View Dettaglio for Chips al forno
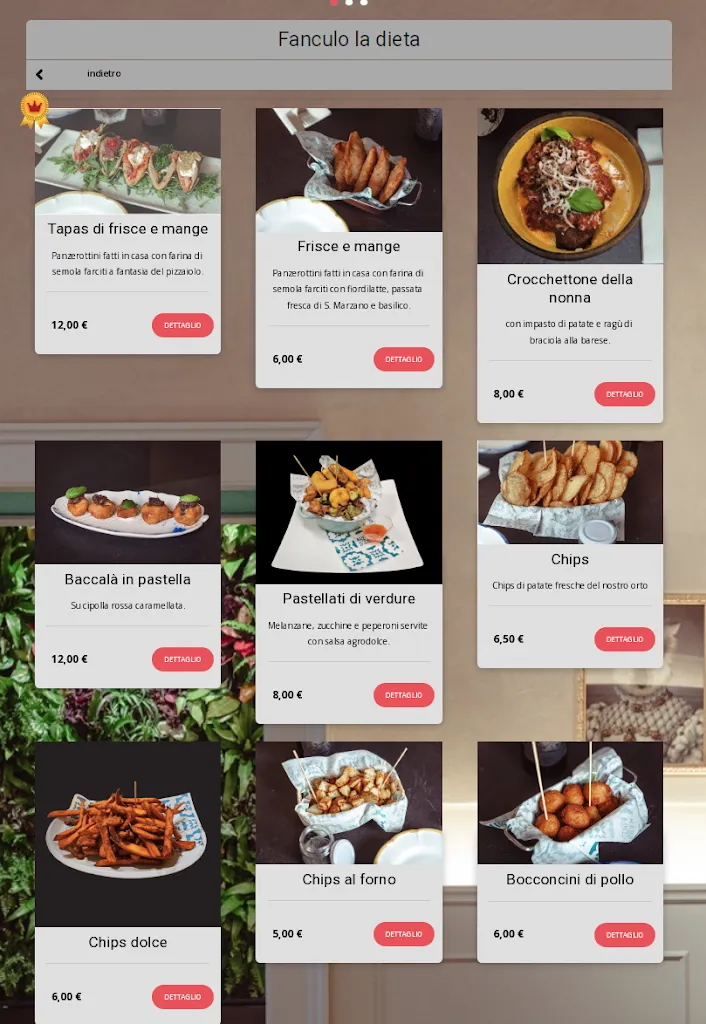This screenshot has width=706, height=1024. pyautogui.click(x=403, y=934)
